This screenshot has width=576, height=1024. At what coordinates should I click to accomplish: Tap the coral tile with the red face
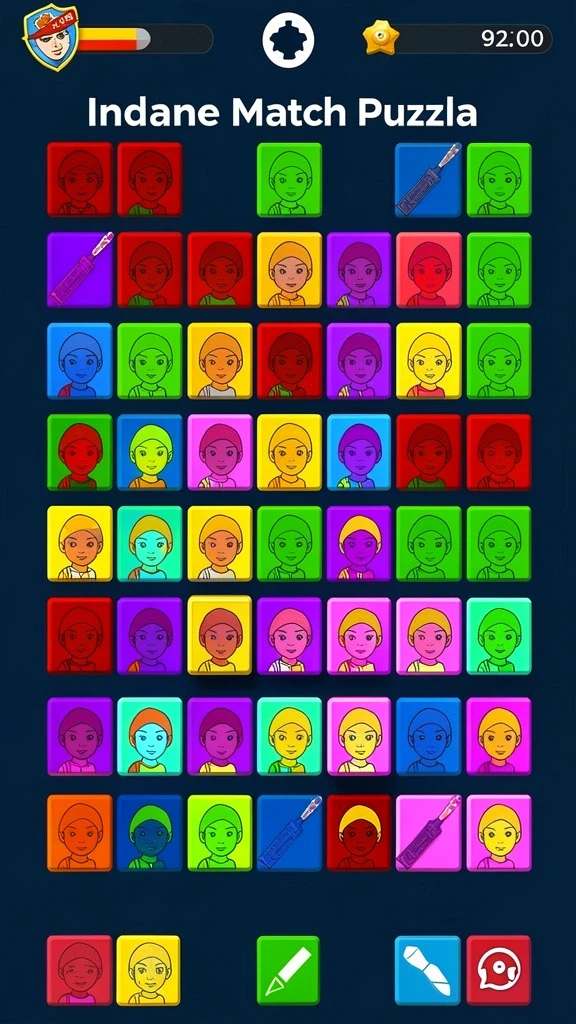point(428,270)
